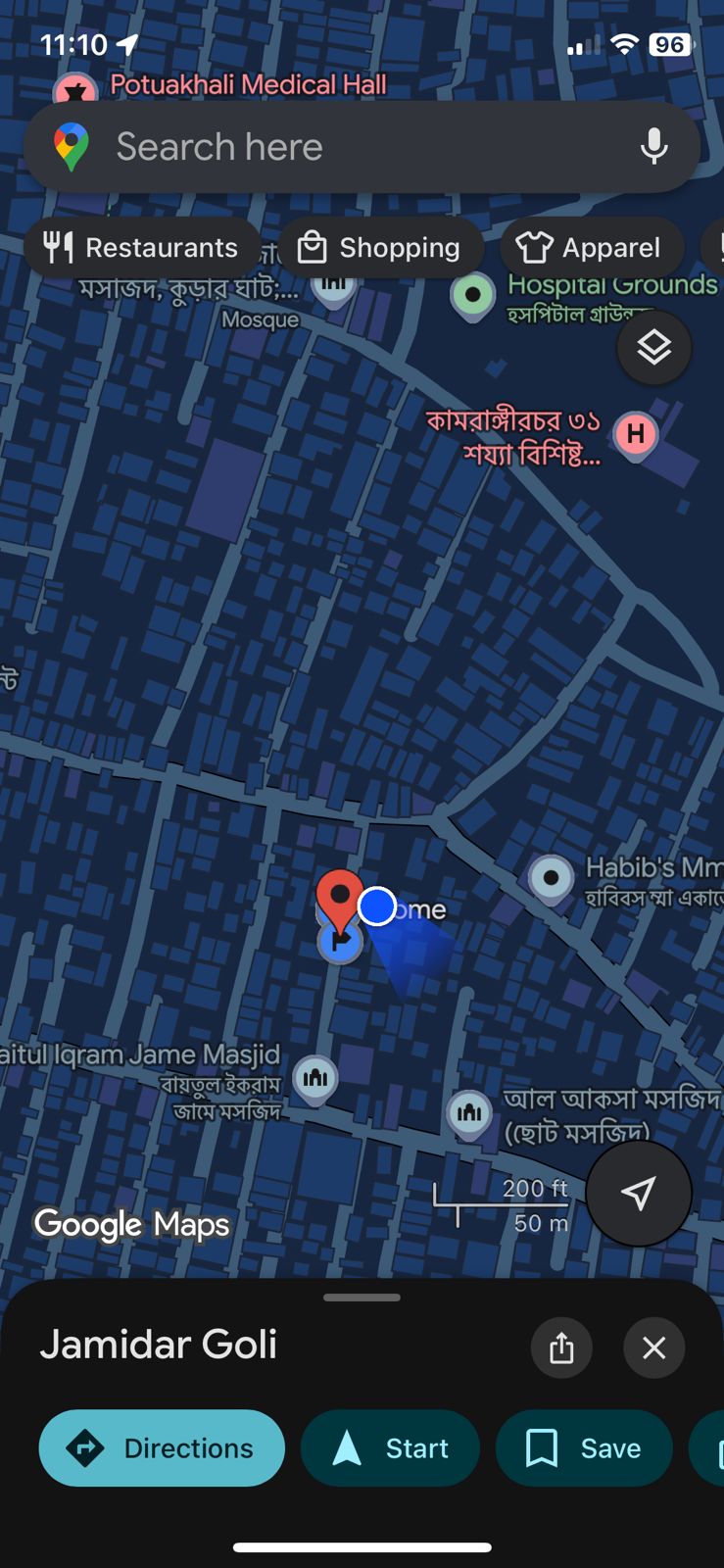724x1568 pixels.
Task: Open Al Aqsa mosque marker
Action: pos(469,1111)
